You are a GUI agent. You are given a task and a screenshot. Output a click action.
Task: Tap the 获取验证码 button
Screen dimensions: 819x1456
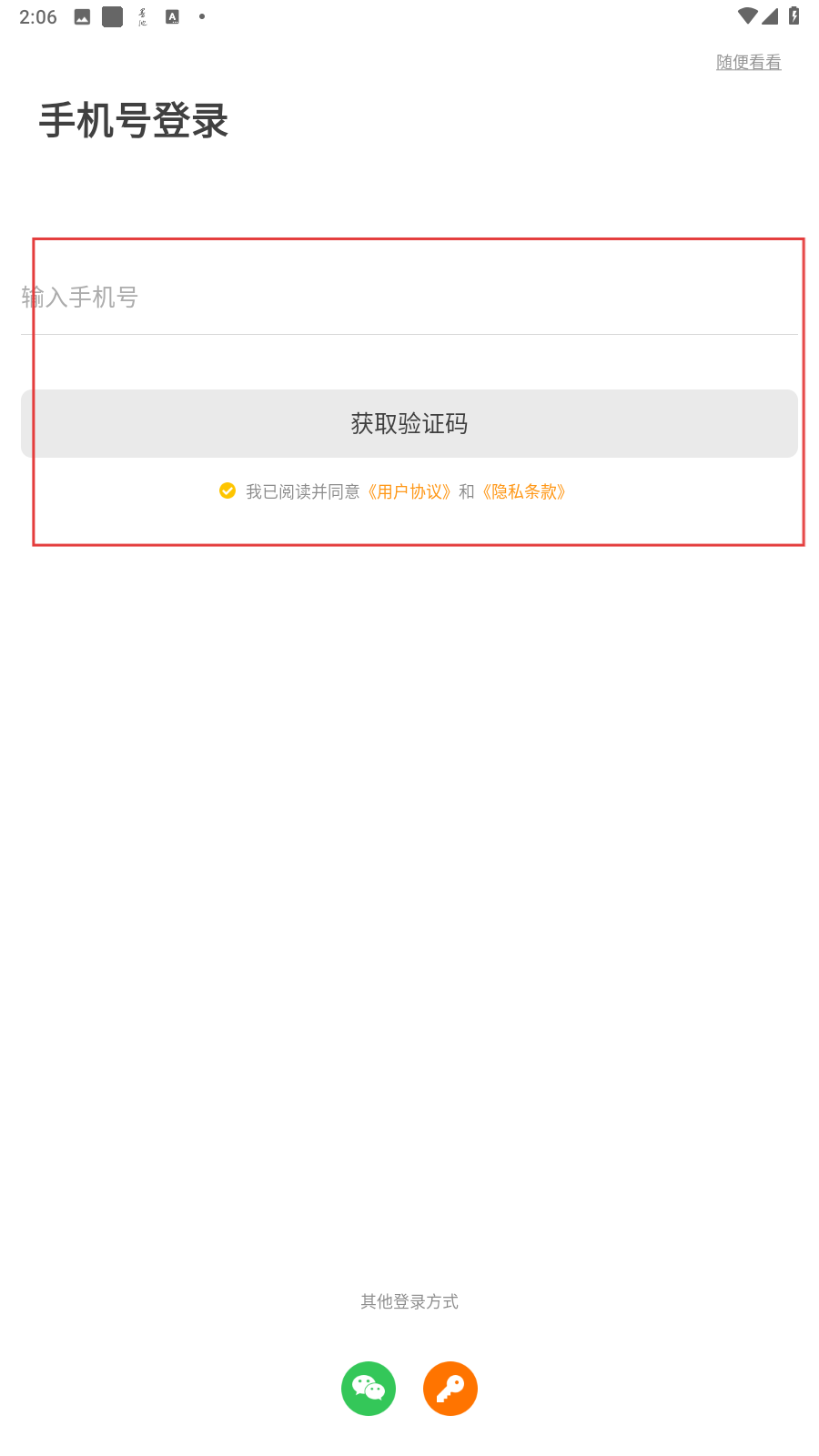pyautogui.click(x=409, y=423)
